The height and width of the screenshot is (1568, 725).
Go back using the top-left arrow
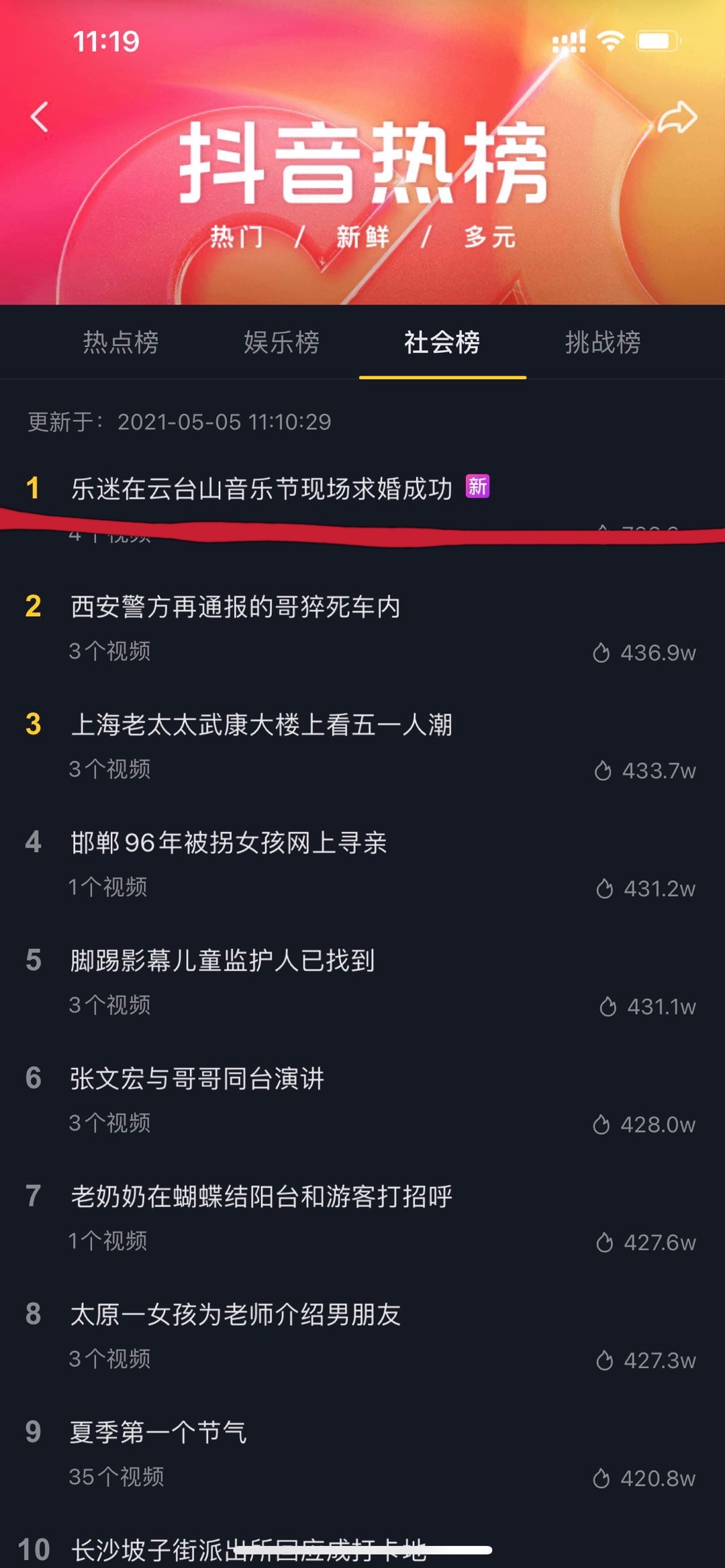coord(40,117)
